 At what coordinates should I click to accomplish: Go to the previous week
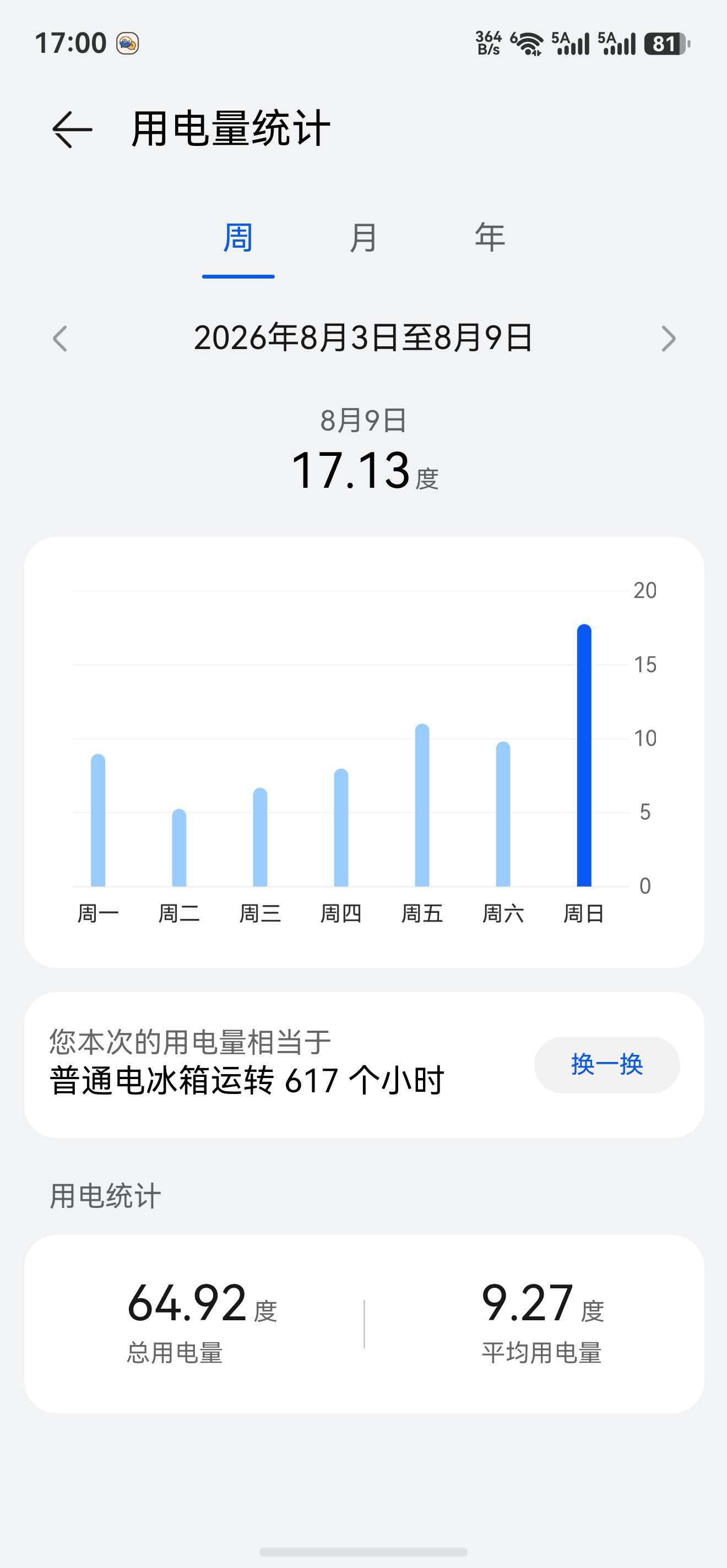point(59,339)
